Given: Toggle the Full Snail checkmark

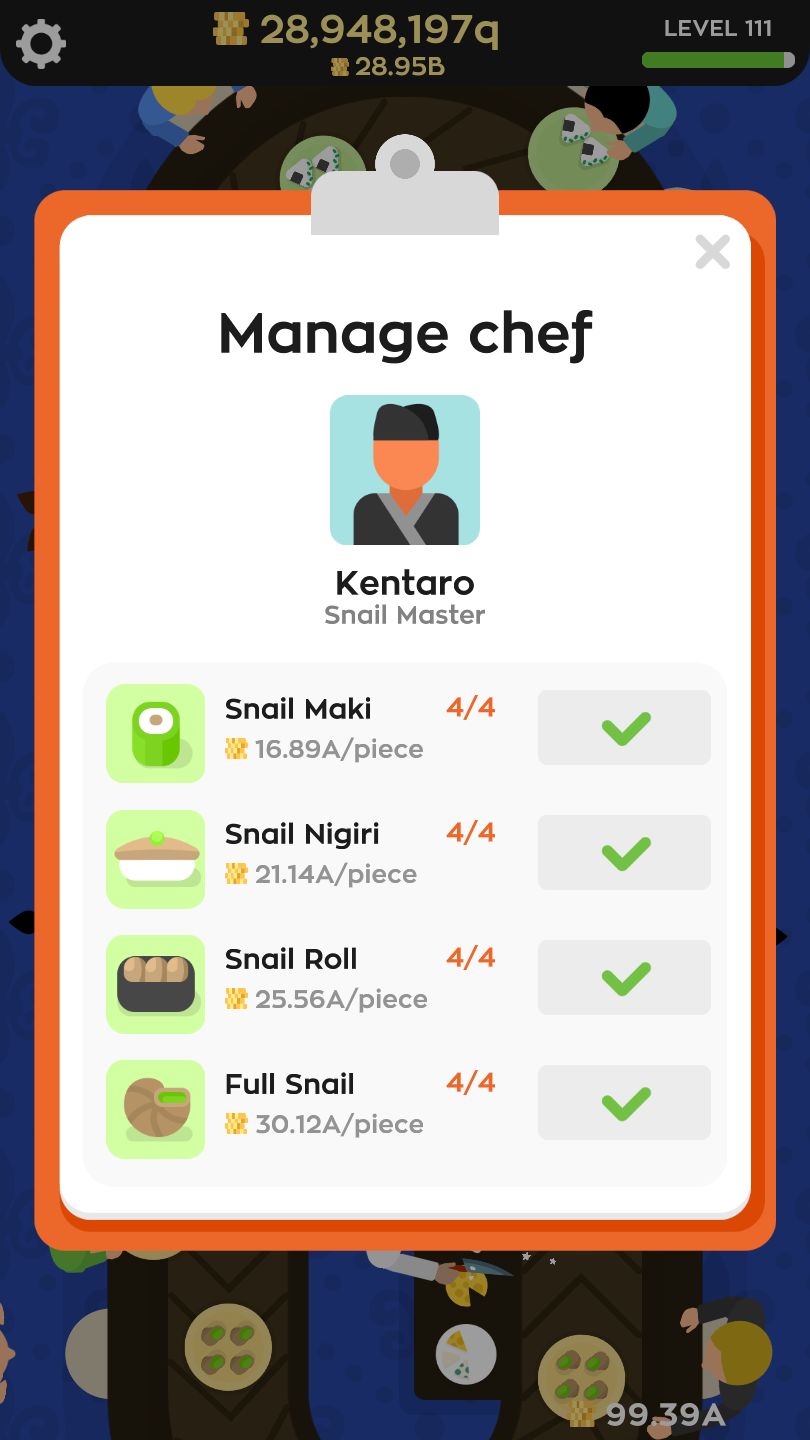Looking at the screenshot, I should coord(623,1103).
